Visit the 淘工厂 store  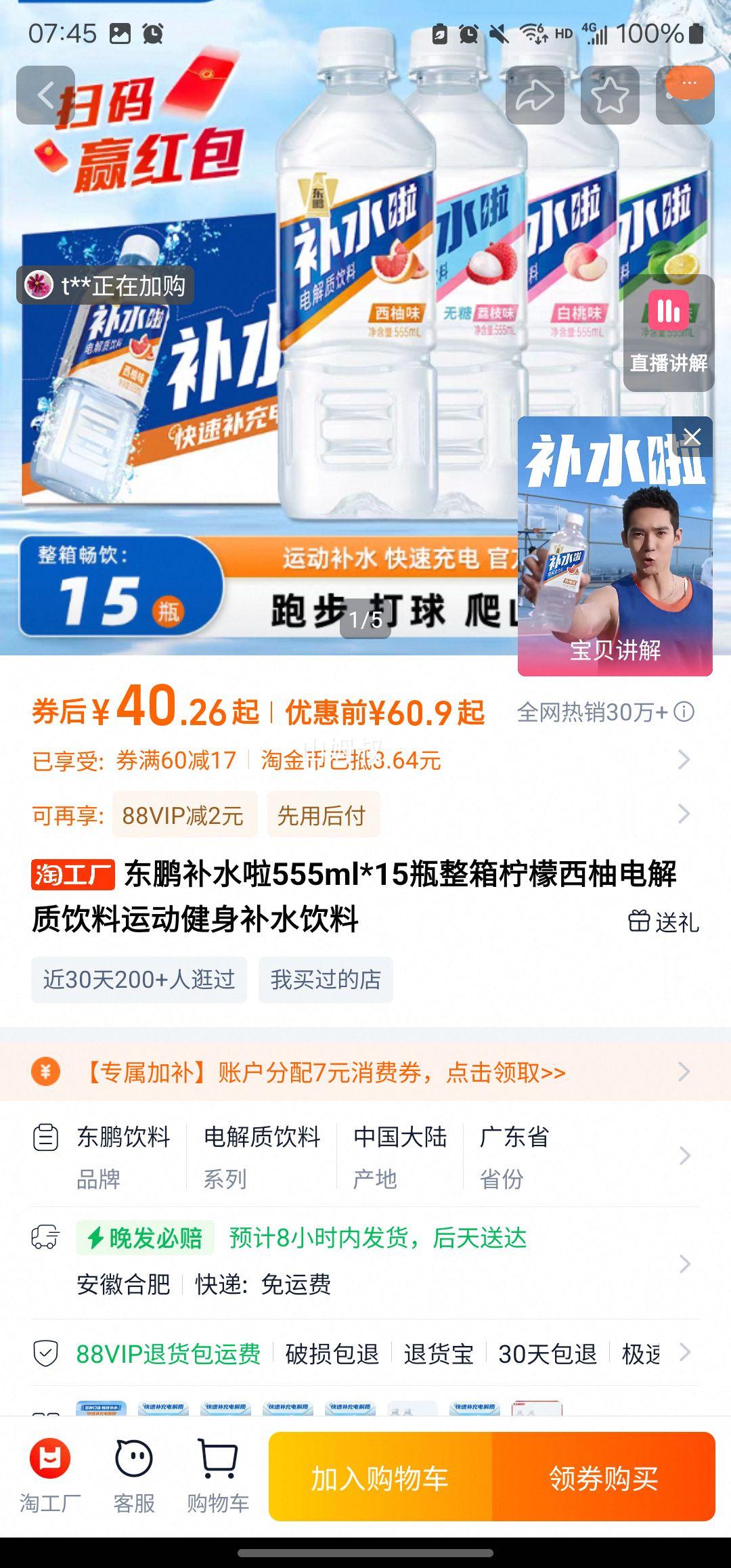coord(50,1477)
